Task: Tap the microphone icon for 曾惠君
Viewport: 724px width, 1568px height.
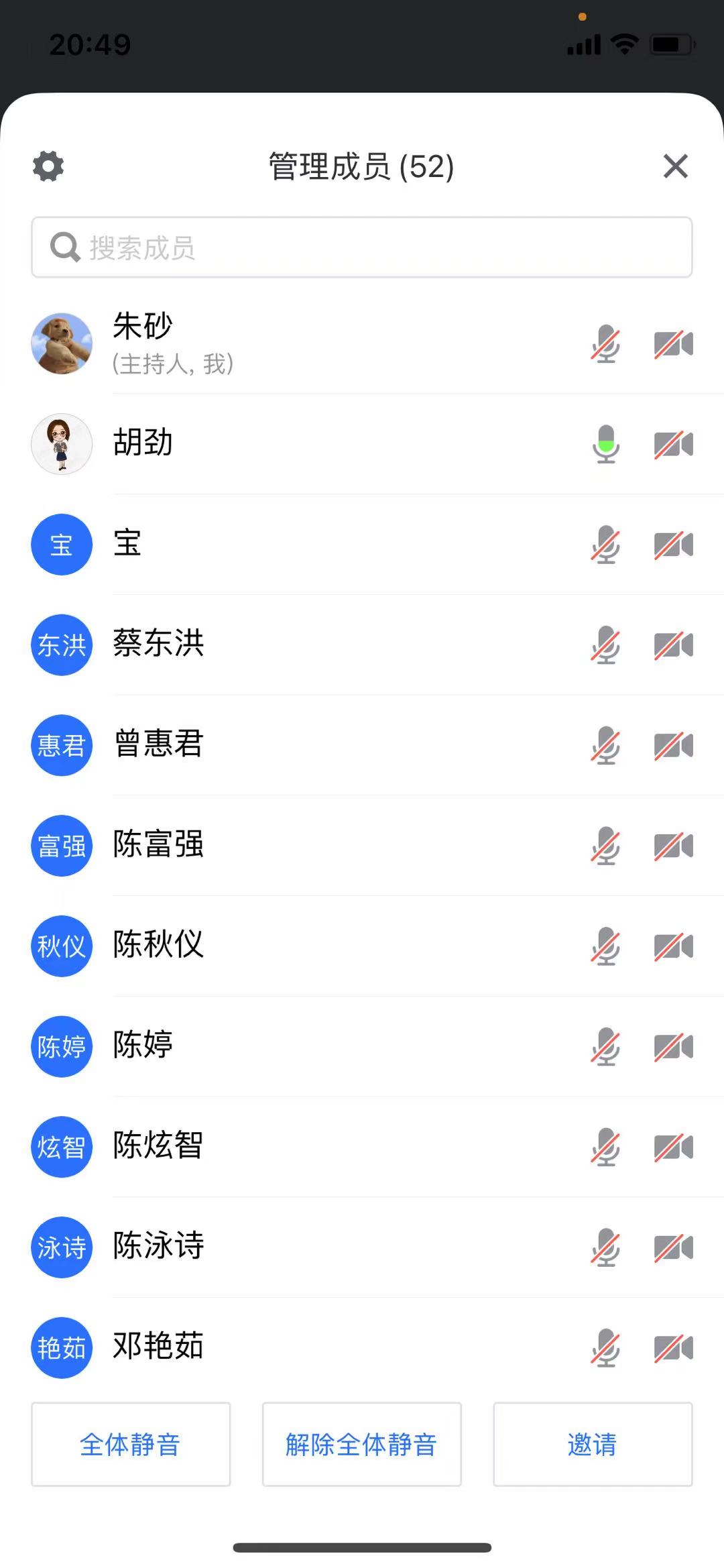Action: point(605,745)
